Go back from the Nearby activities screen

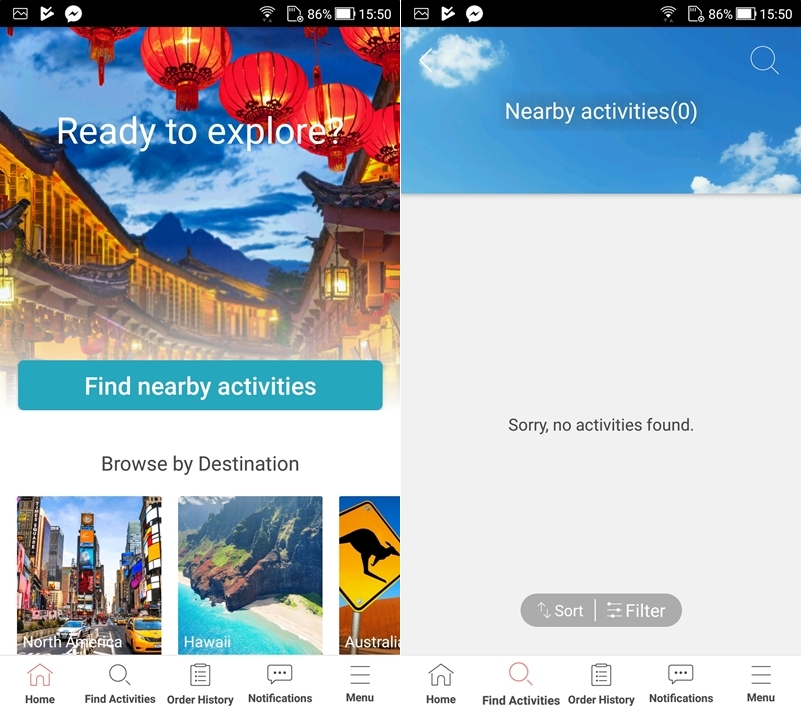point(426,61)
